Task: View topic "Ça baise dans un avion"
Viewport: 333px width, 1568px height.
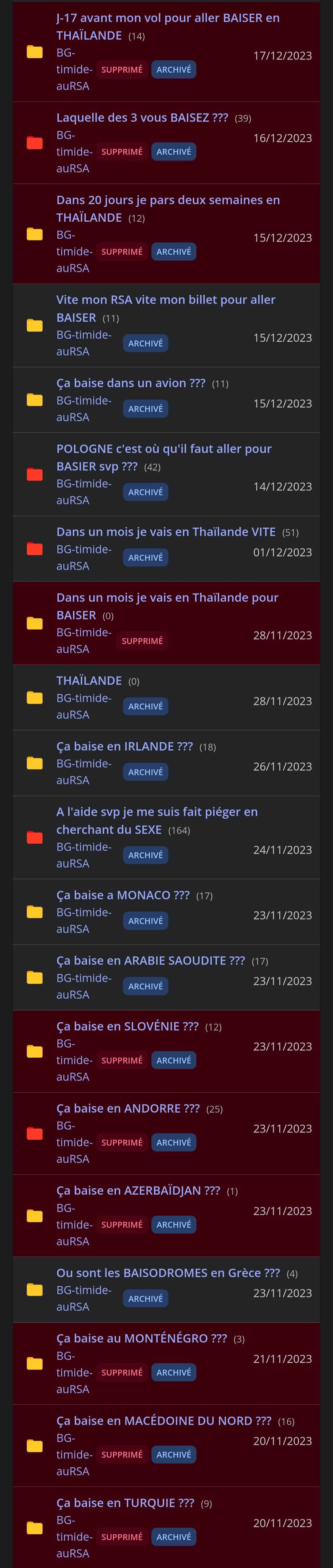Action: pos(131,383)
